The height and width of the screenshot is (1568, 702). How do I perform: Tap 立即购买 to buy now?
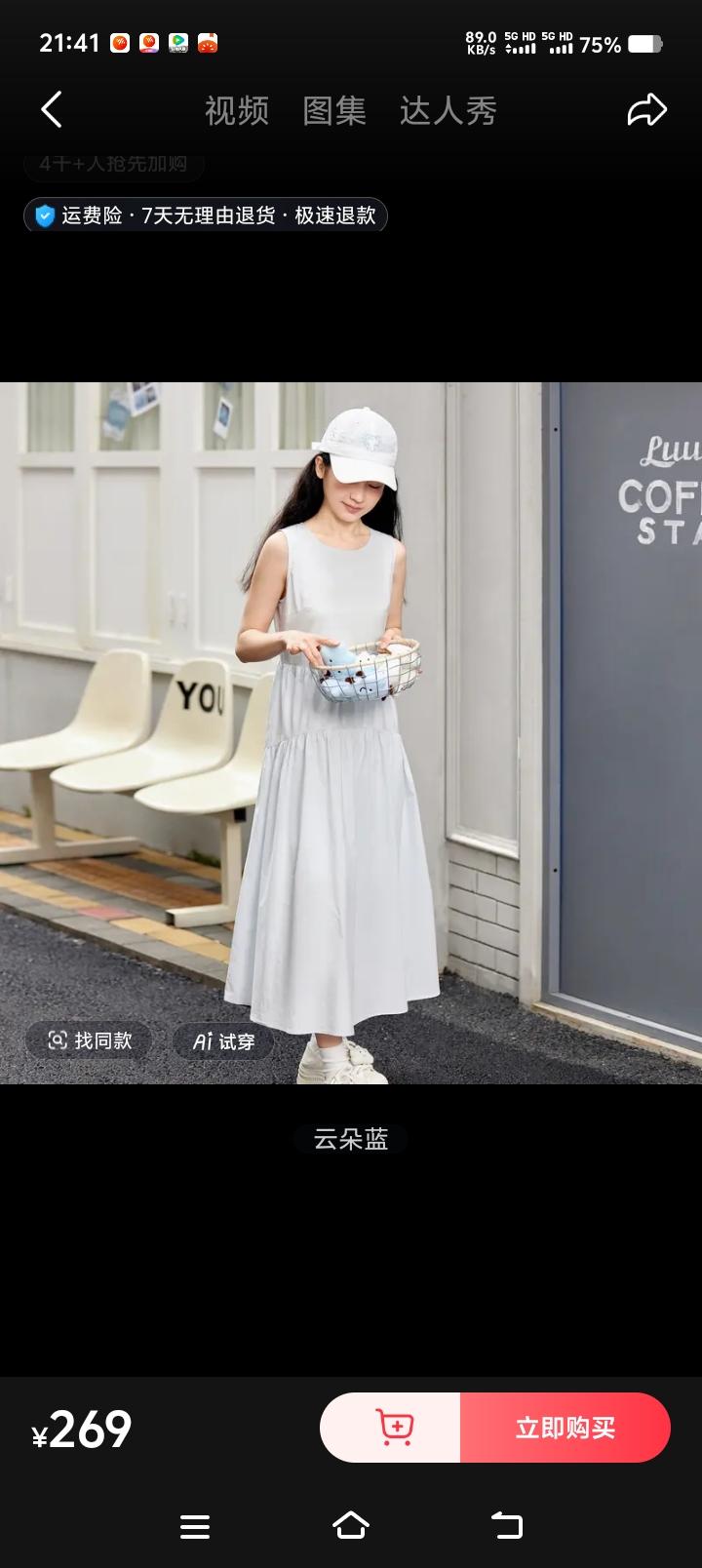click(565, 1428)
